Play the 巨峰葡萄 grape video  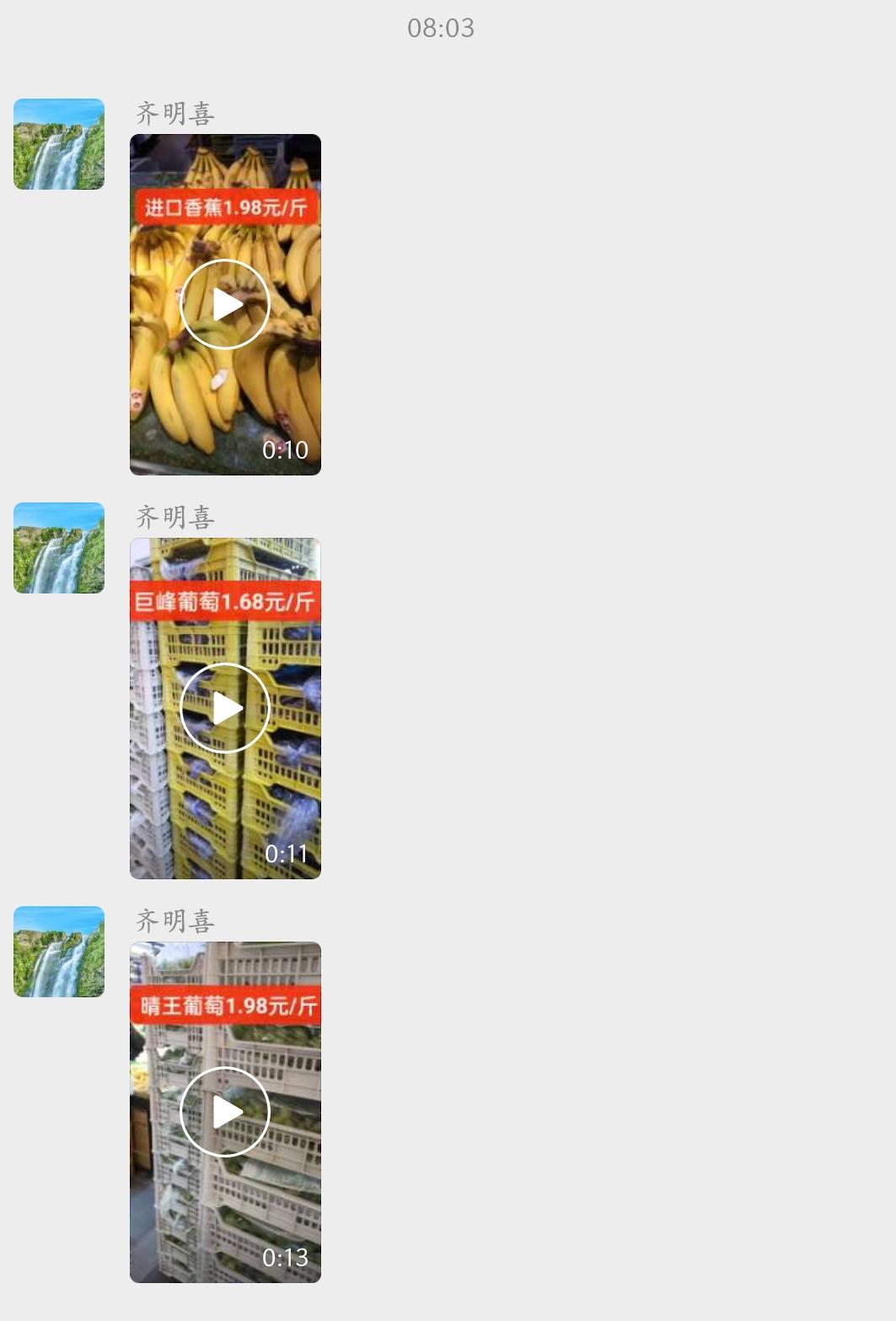tap(225, 708)
